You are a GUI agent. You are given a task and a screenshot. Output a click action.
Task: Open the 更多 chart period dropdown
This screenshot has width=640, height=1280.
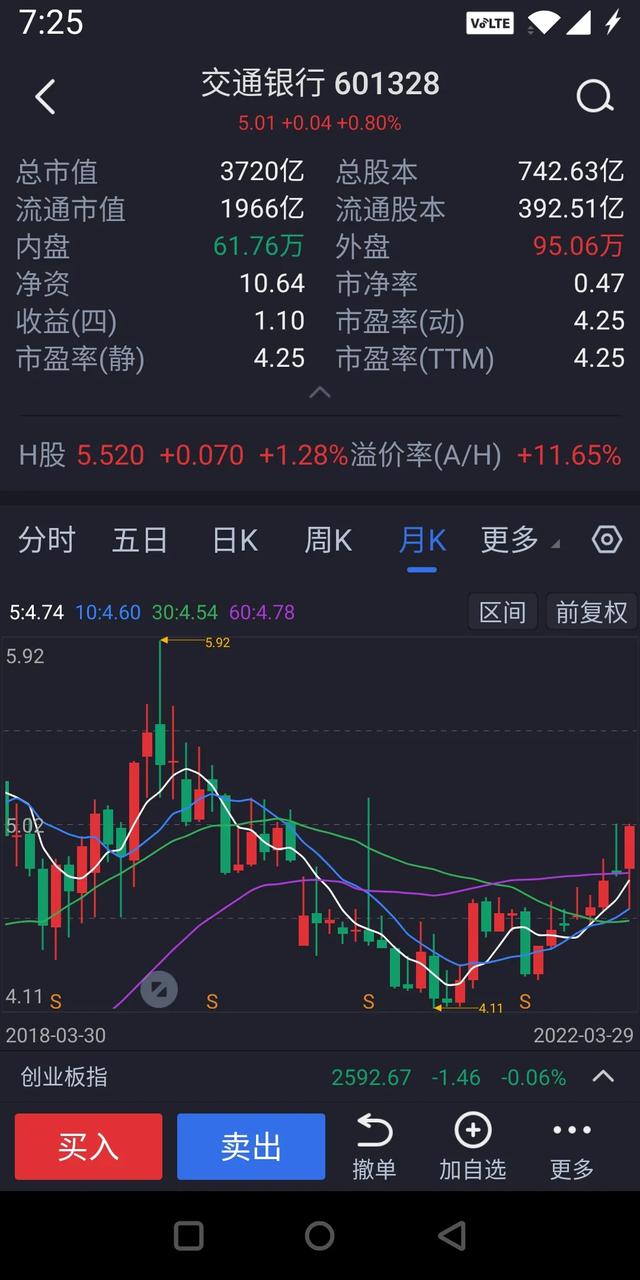(519, 540)
